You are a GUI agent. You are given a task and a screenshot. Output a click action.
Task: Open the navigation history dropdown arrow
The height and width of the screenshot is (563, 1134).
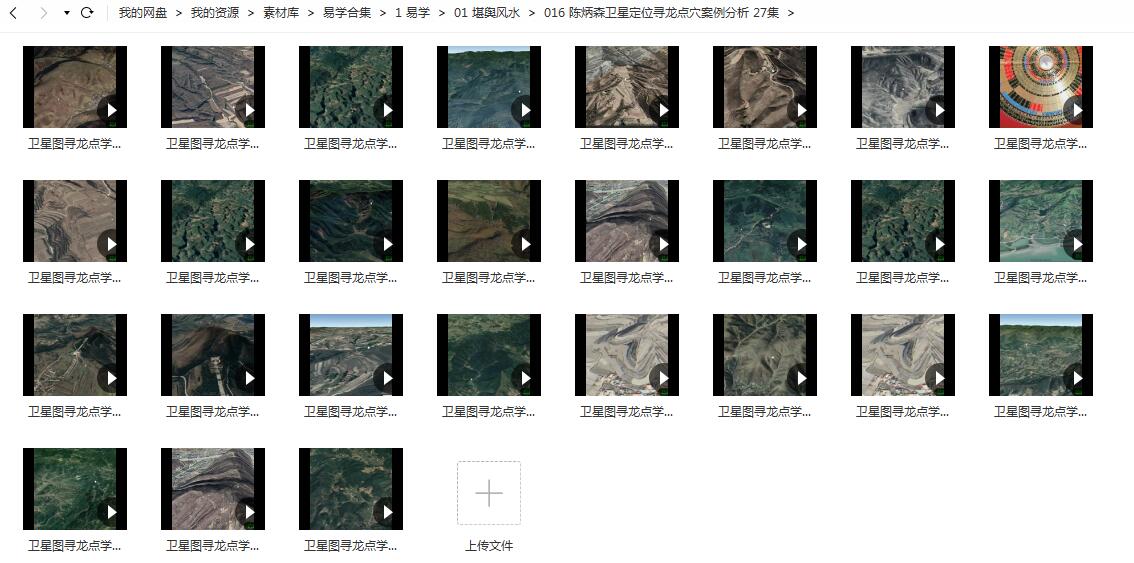(x=66, y=13)
